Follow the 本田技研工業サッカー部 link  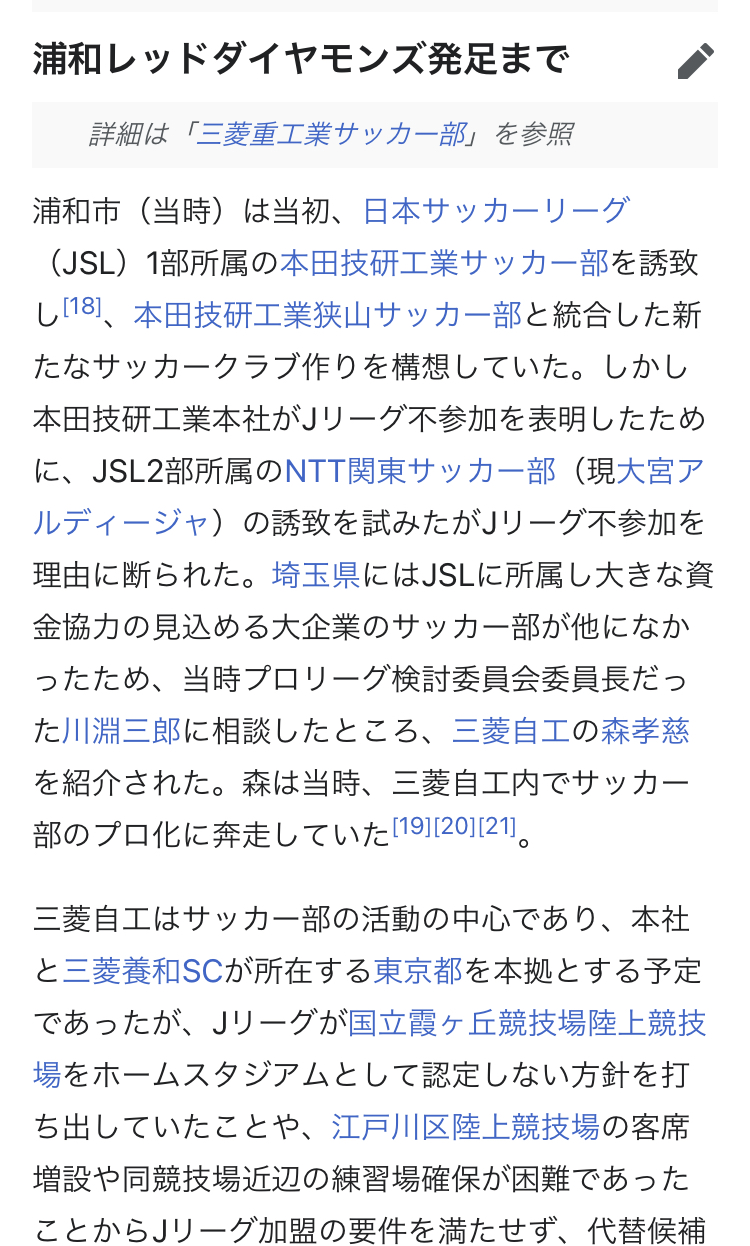click(444, 263)
